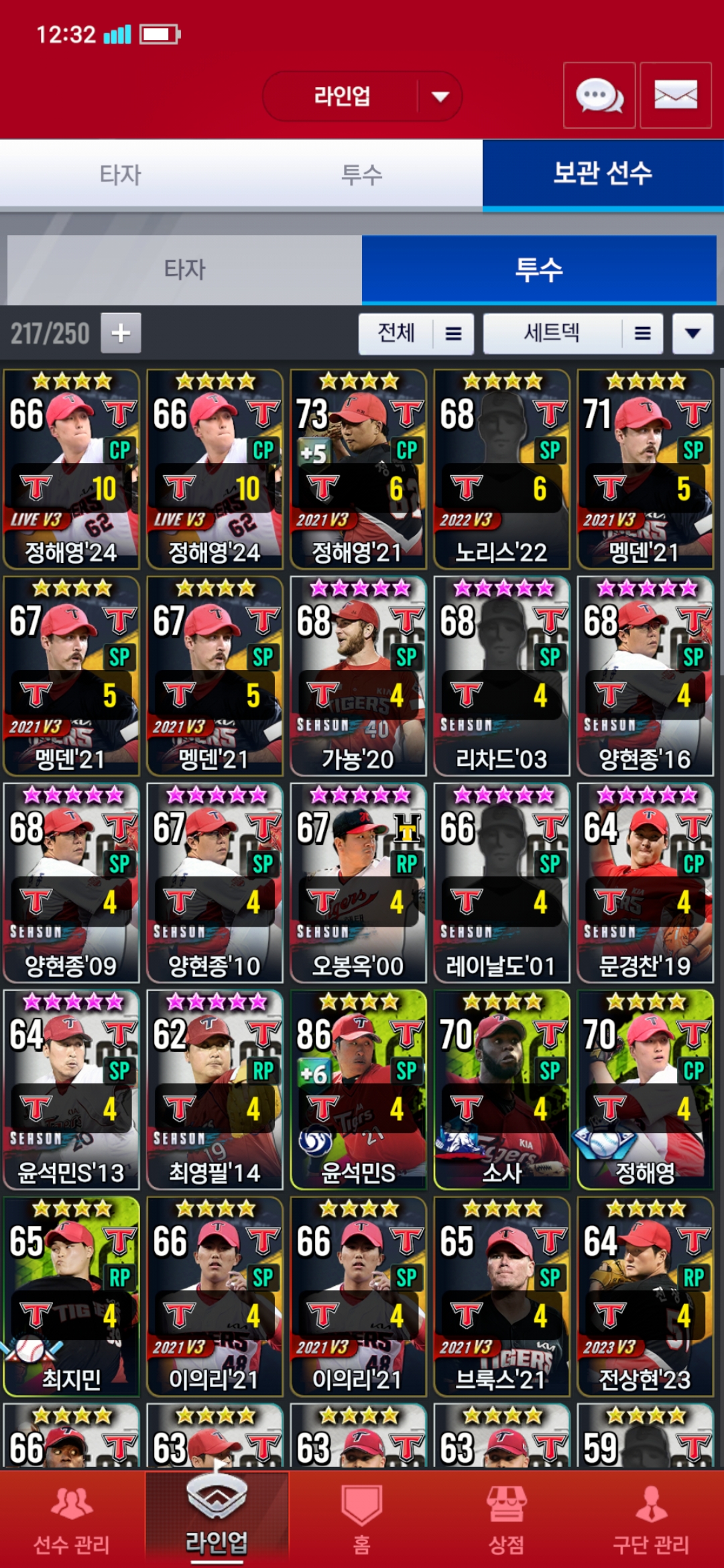Select the 보관 선수 tab
The image size is (724, 1568).
point(603,174)
